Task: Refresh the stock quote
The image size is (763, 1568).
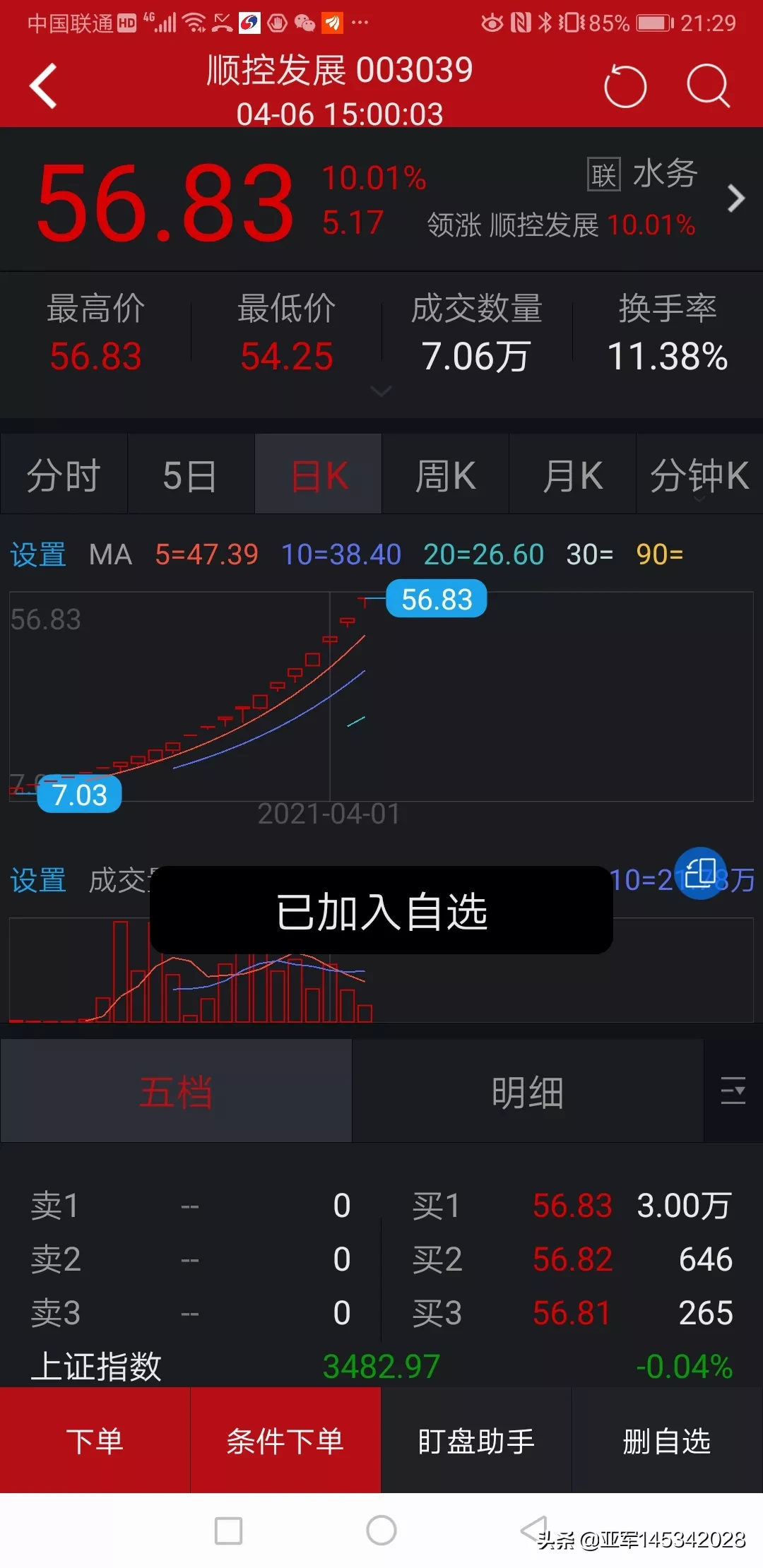Action: [625, 86]
